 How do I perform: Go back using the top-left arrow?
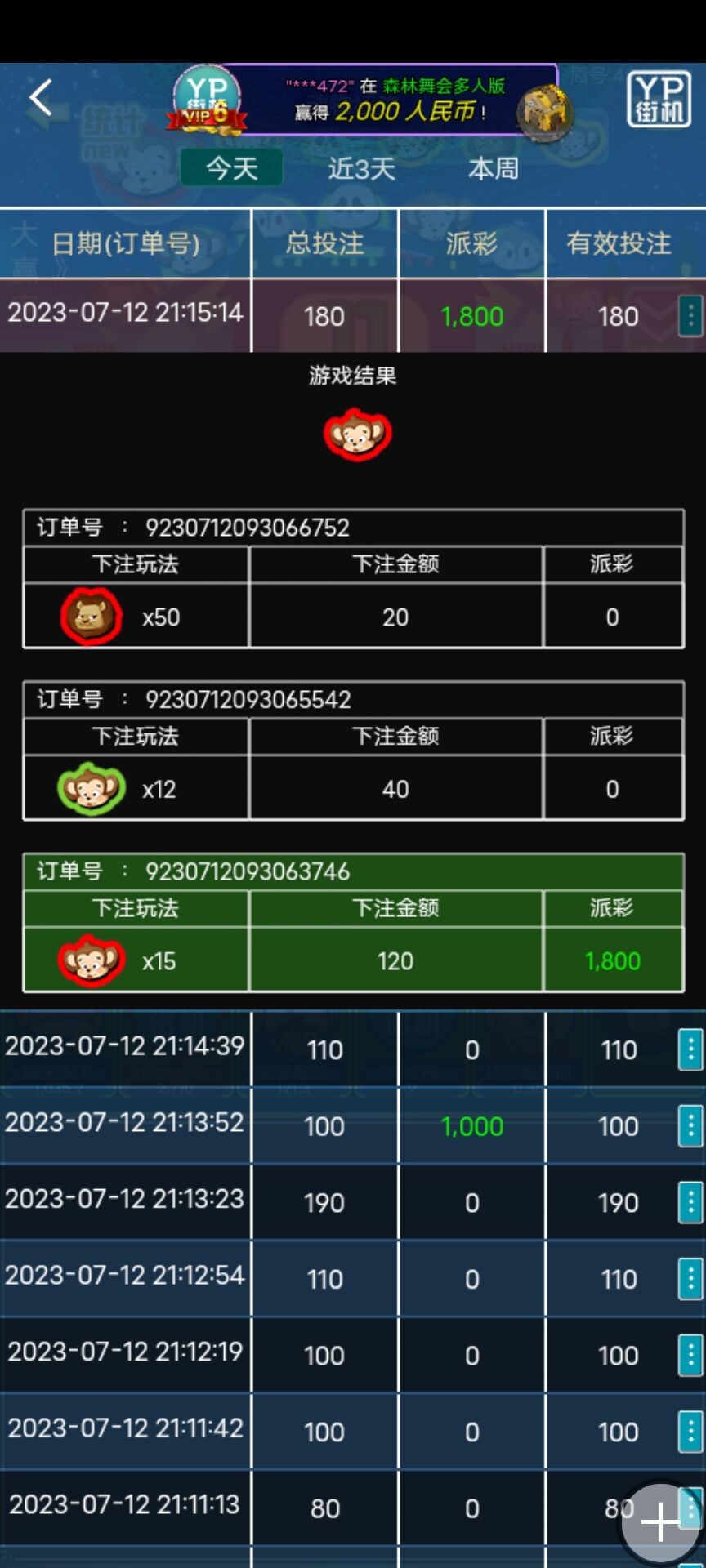coord(40,99)
